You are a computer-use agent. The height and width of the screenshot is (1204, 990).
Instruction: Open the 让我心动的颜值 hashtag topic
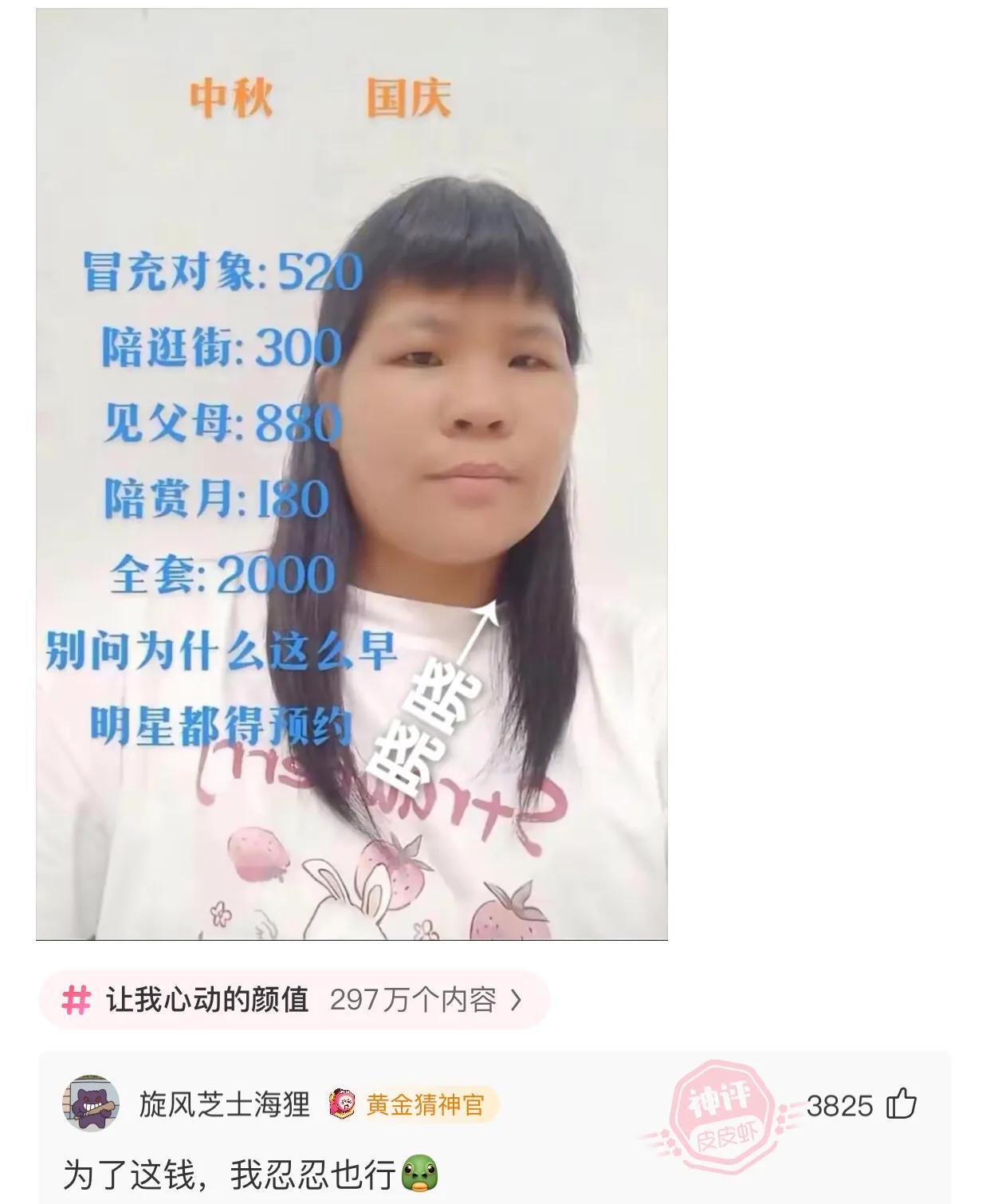tap(293, 999)
